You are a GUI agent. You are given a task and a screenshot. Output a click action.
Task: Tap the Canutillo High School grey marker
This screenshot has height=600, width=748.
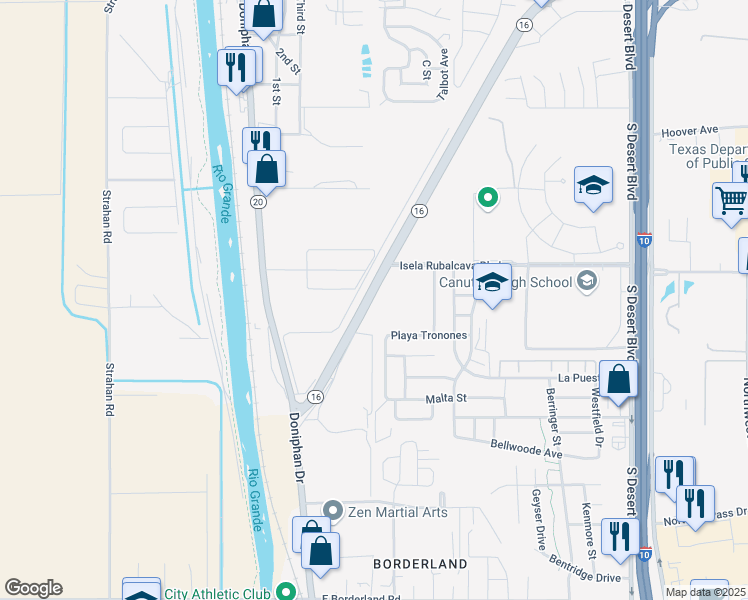coord(587,281)
